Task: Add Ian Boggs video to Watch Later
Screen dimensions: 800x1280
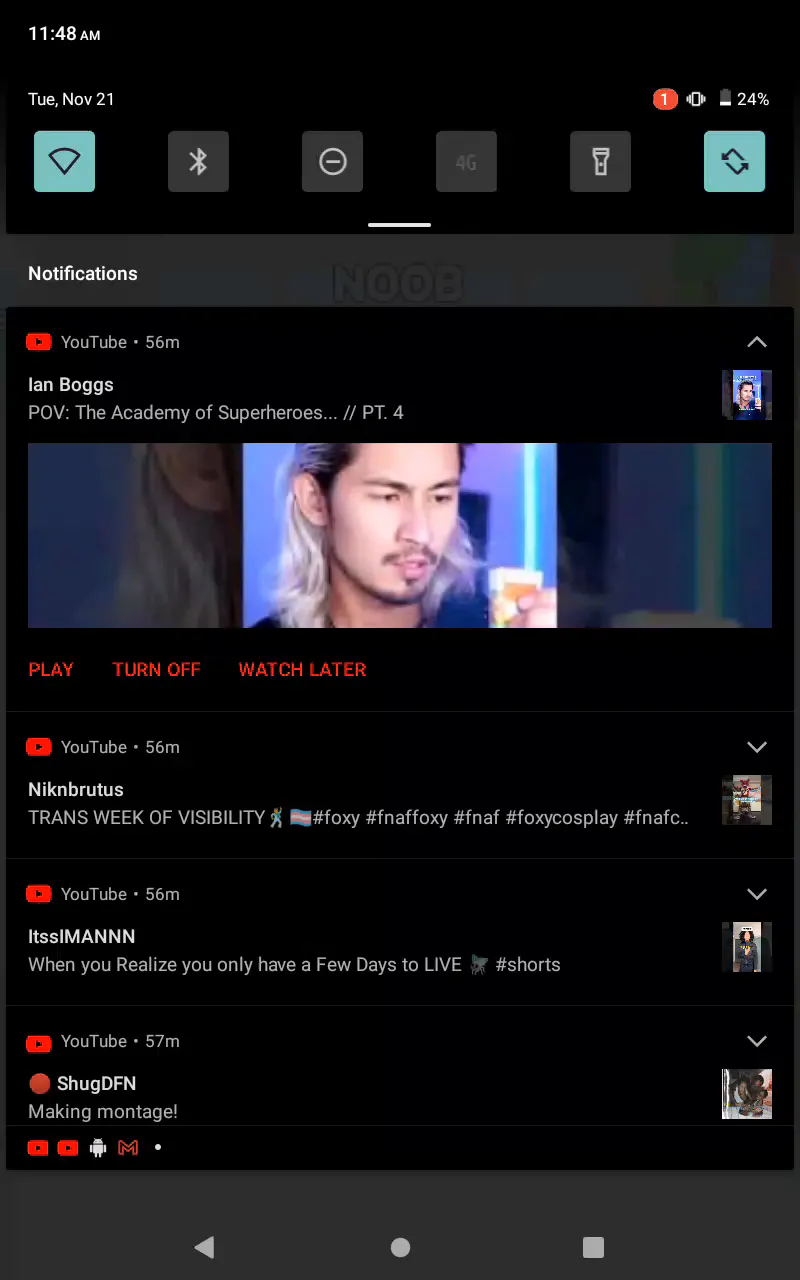Action: pos(302,670)
